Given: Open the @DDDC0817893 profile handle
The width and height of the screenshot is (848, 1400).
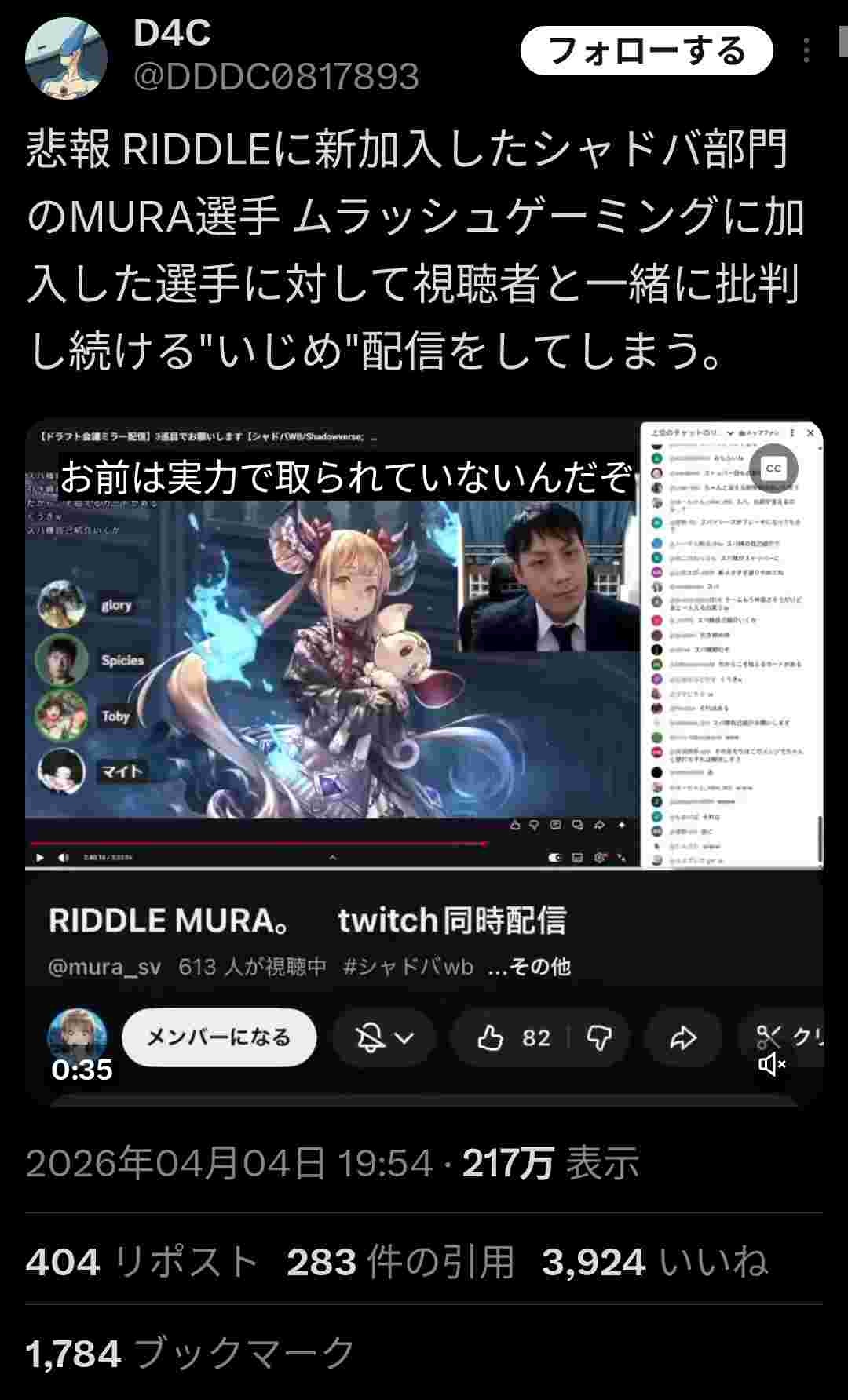Looking at the screenshot, I should pos(276,77).
